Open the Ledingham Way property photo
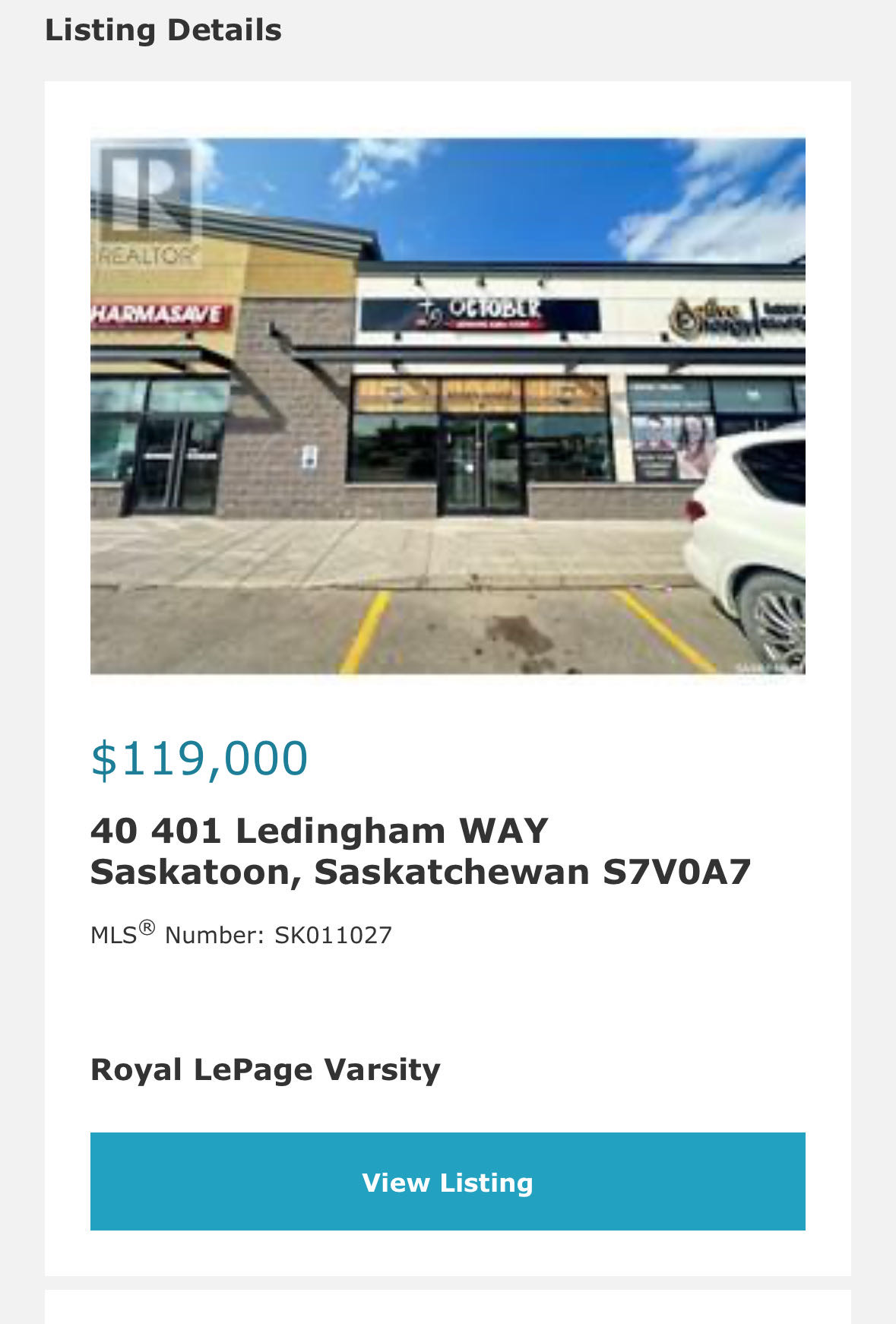896x1324 pixels. pyautogui.click(x=448, y=406)
